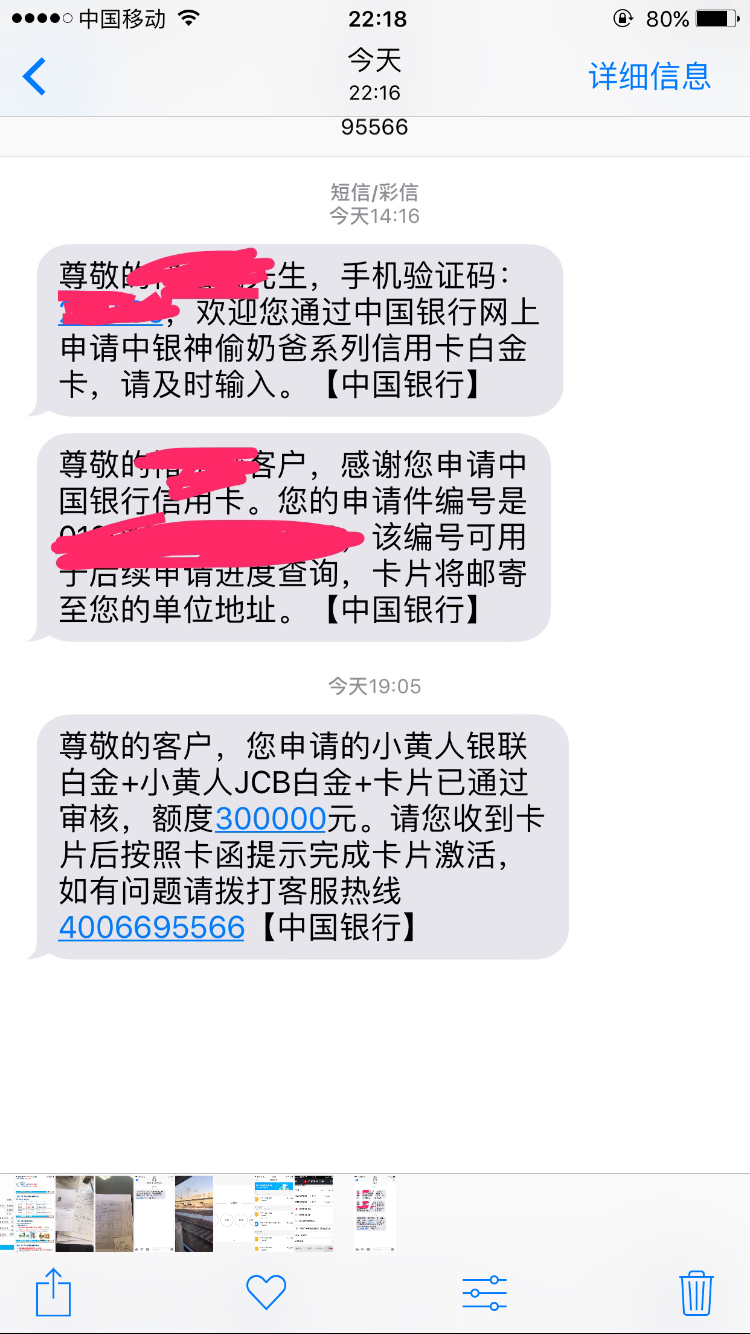The width and height of the screenshot is (750, 1334).
Task: Select the railway tracks thumbnail in the strip
Action: click(194, 1213)
